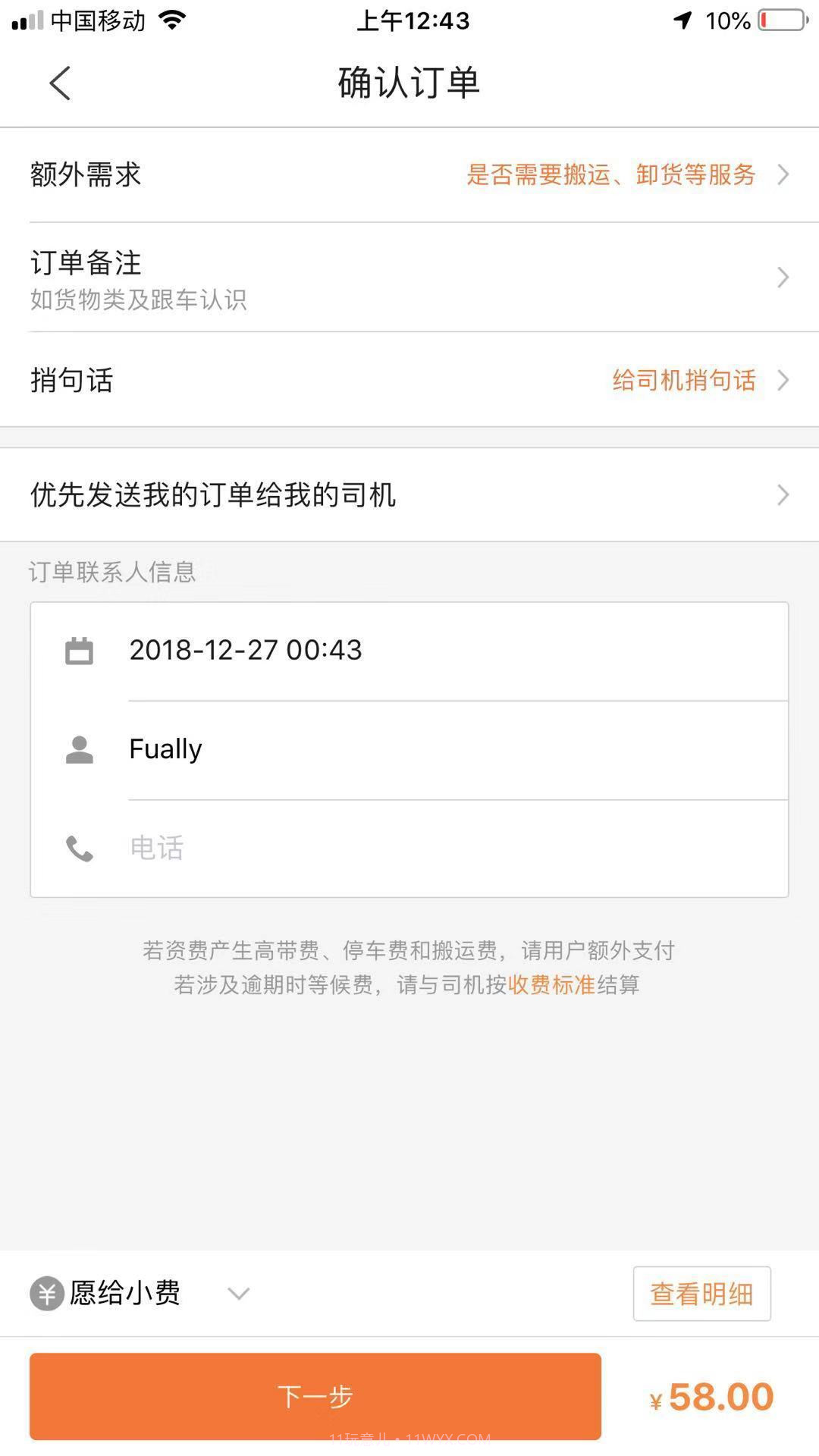Open the Wi-Fi status icon in the status bar

click(171, 20)
